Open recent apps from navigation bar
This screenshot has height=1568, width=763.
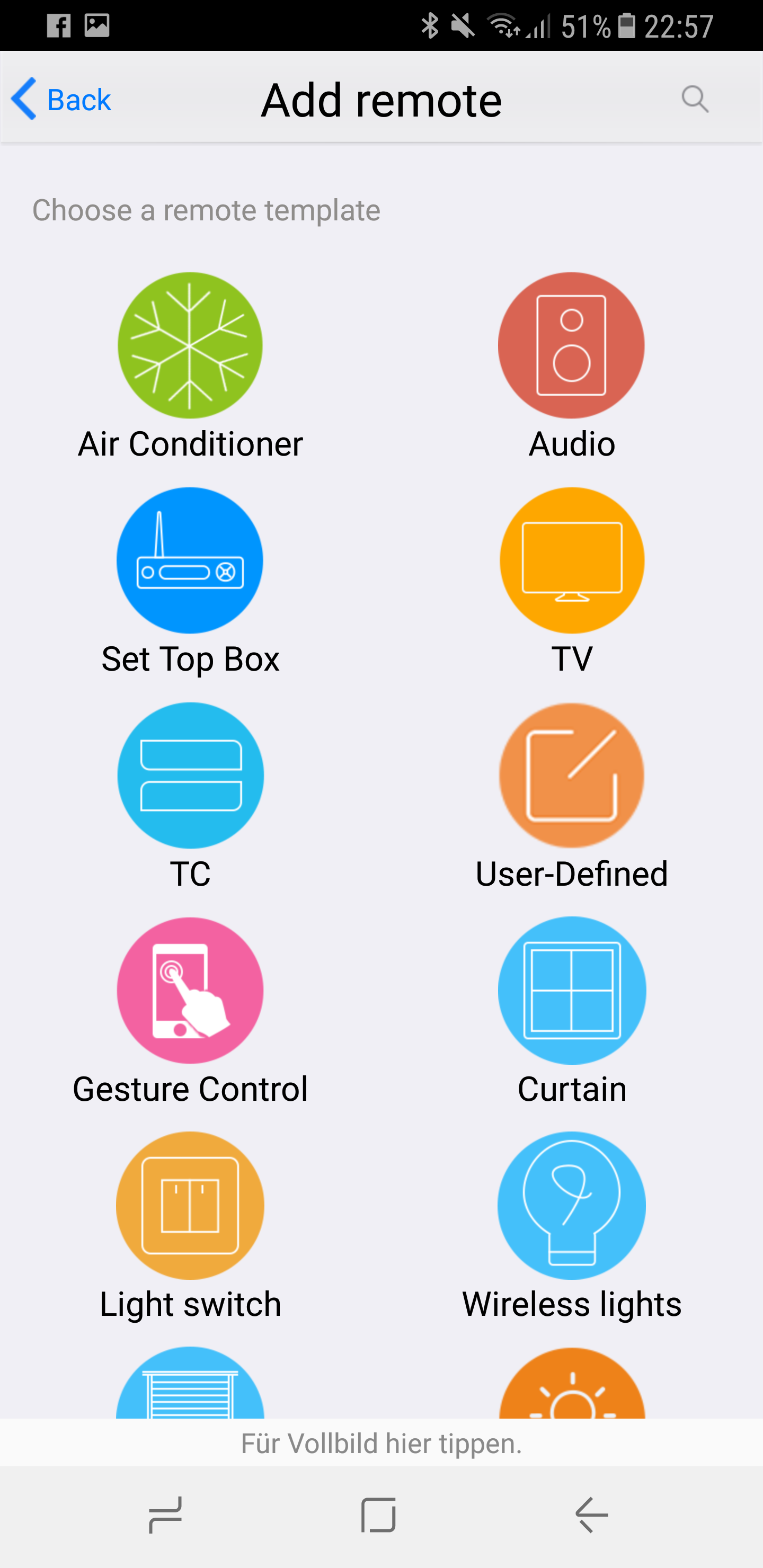coord(166,1515)
